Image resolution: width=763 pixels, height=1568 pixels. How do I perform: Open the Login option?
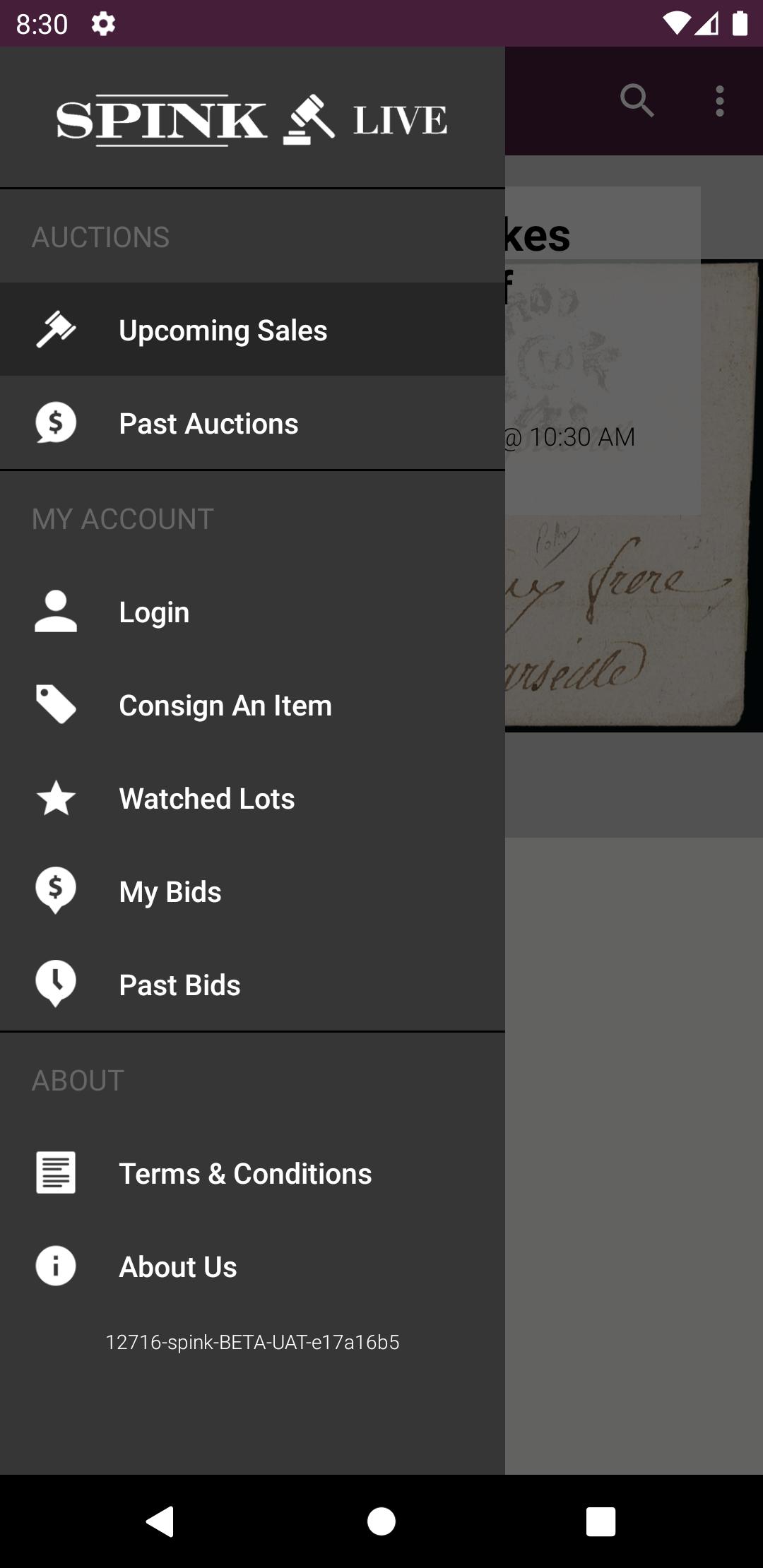[x=154, y=612]
